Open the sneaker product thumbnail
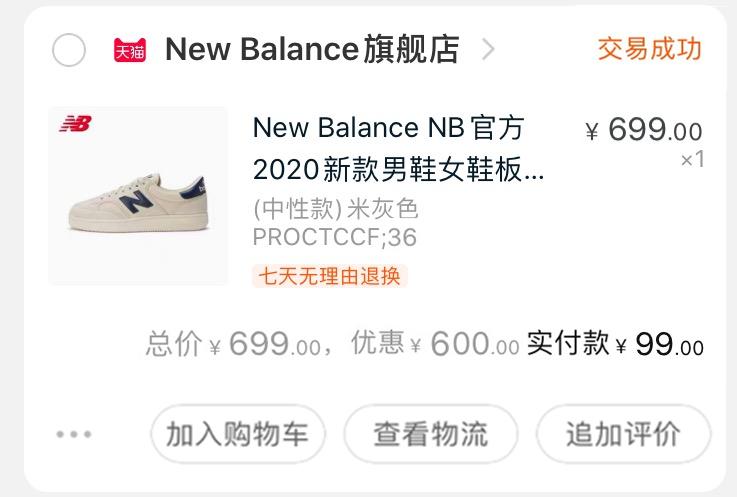Image resolution: width=737 pixels, height=497 pixels. coord(138,196)
